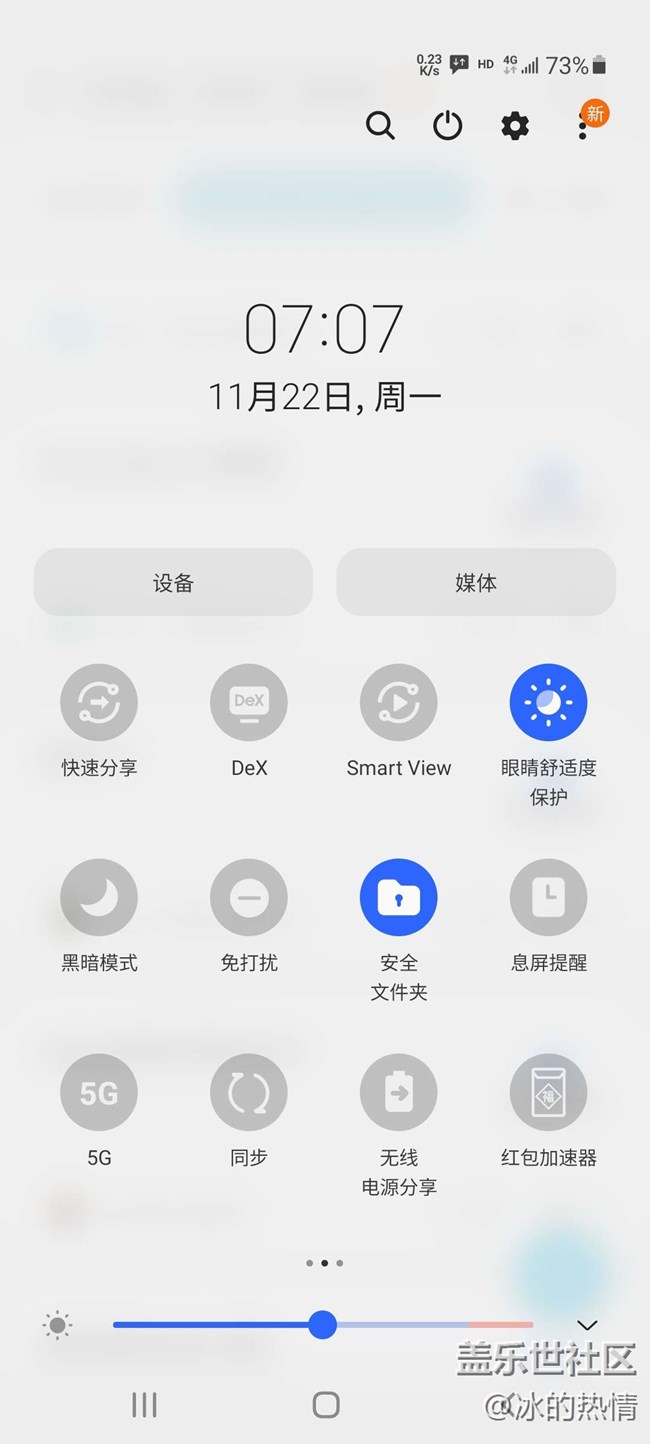The width and height of the screenshot is (650, 1444).
Task: Toggle the 红包加速器 tile
Action: tap(549, 1093)
